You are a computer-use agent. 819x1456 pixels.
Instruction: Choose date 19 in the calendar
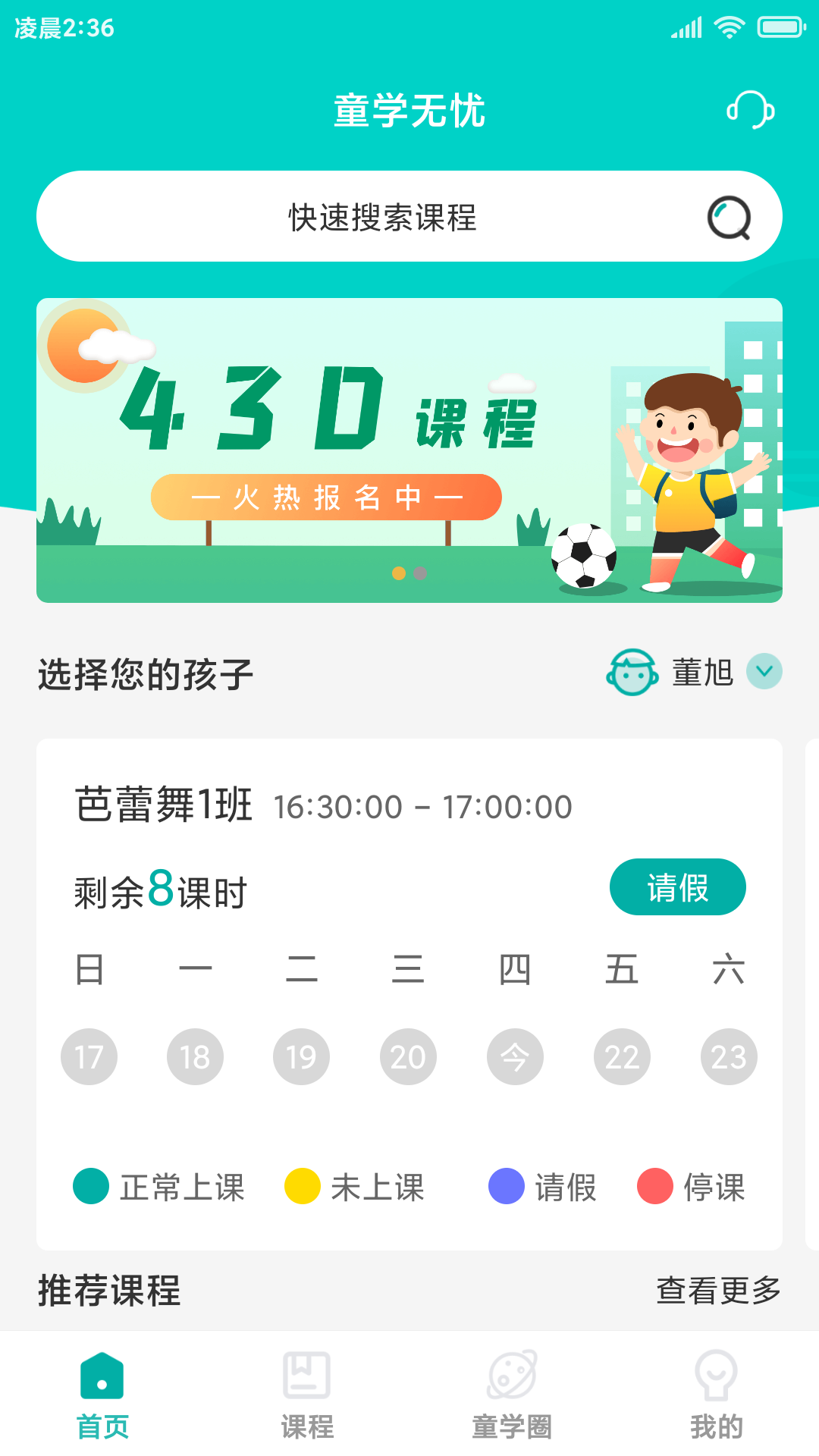(x=301, y=1056)
